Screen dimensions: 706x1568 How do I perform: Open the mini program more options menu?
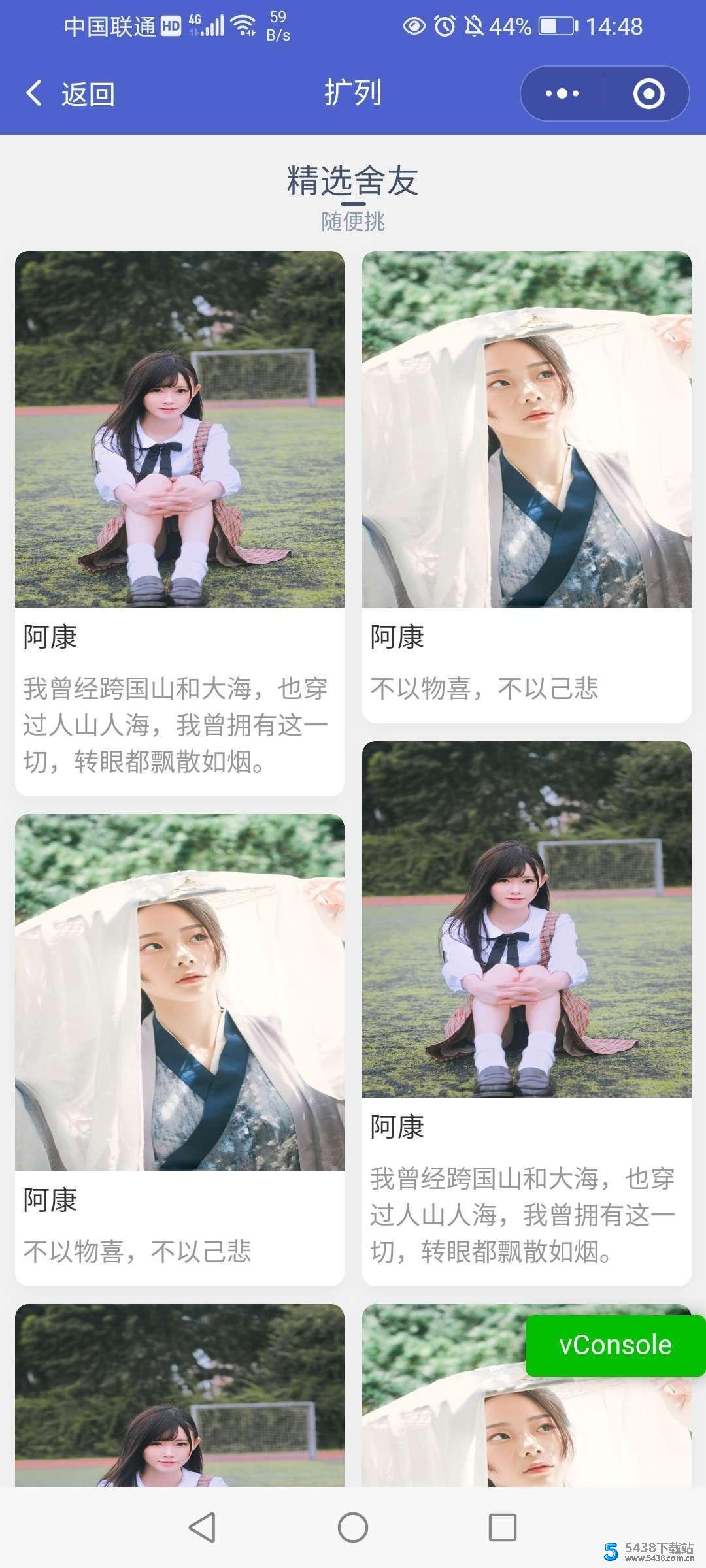coord(562,94)
